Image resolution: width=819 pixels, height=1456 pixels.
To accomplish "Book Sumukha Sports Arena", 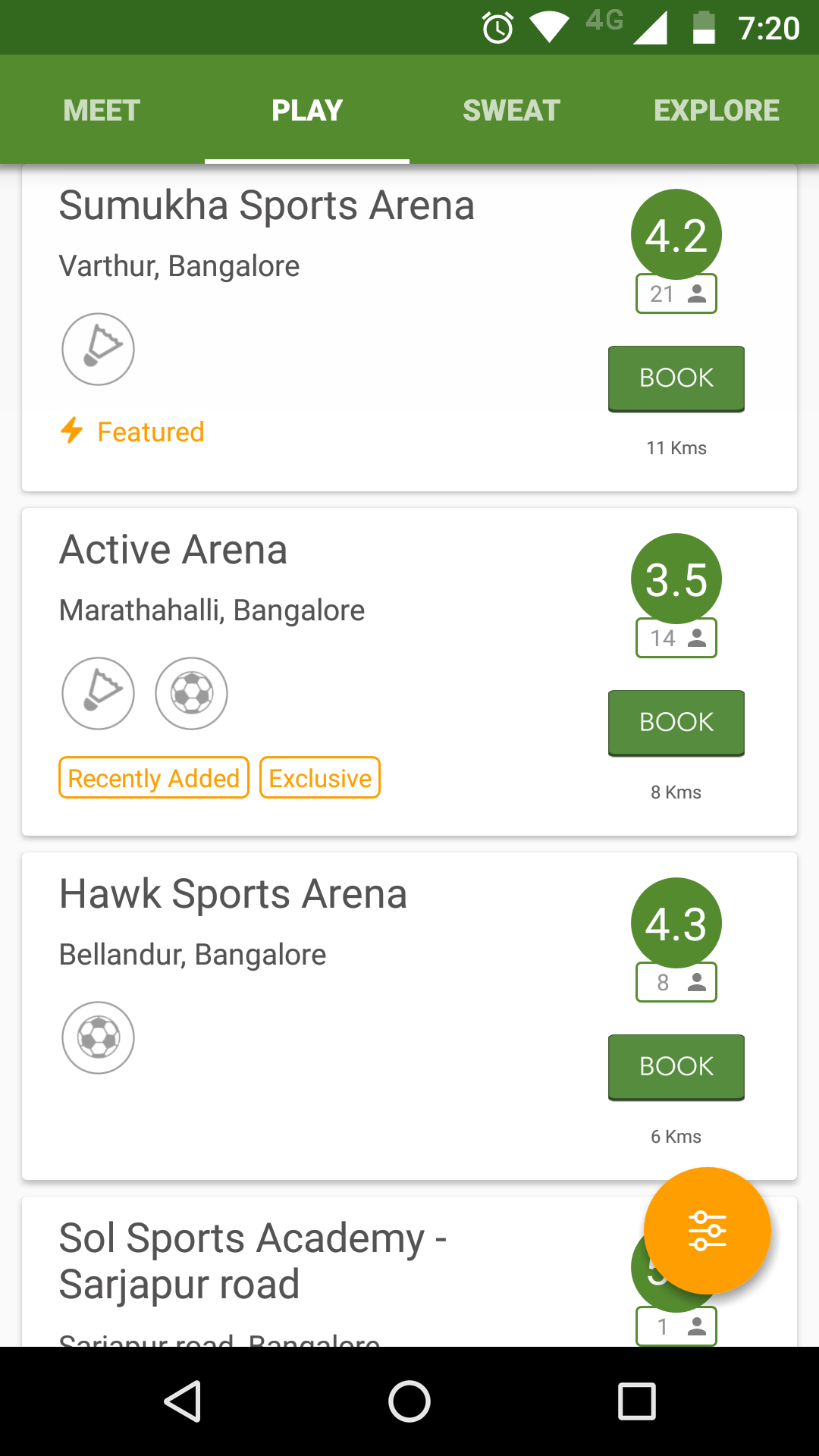I will [676, 378].
